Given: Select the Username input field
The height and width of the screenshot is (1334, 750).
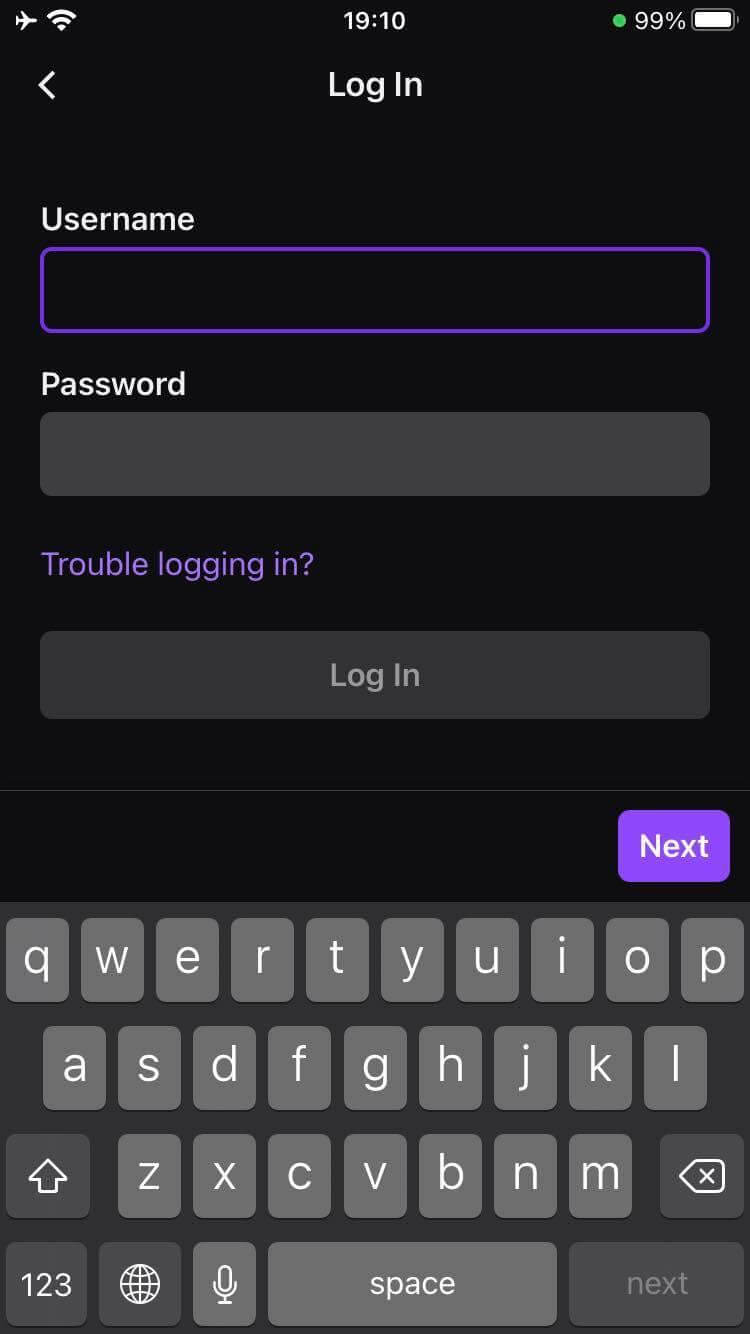Looking at the screenshot, I should coord(375,289).
